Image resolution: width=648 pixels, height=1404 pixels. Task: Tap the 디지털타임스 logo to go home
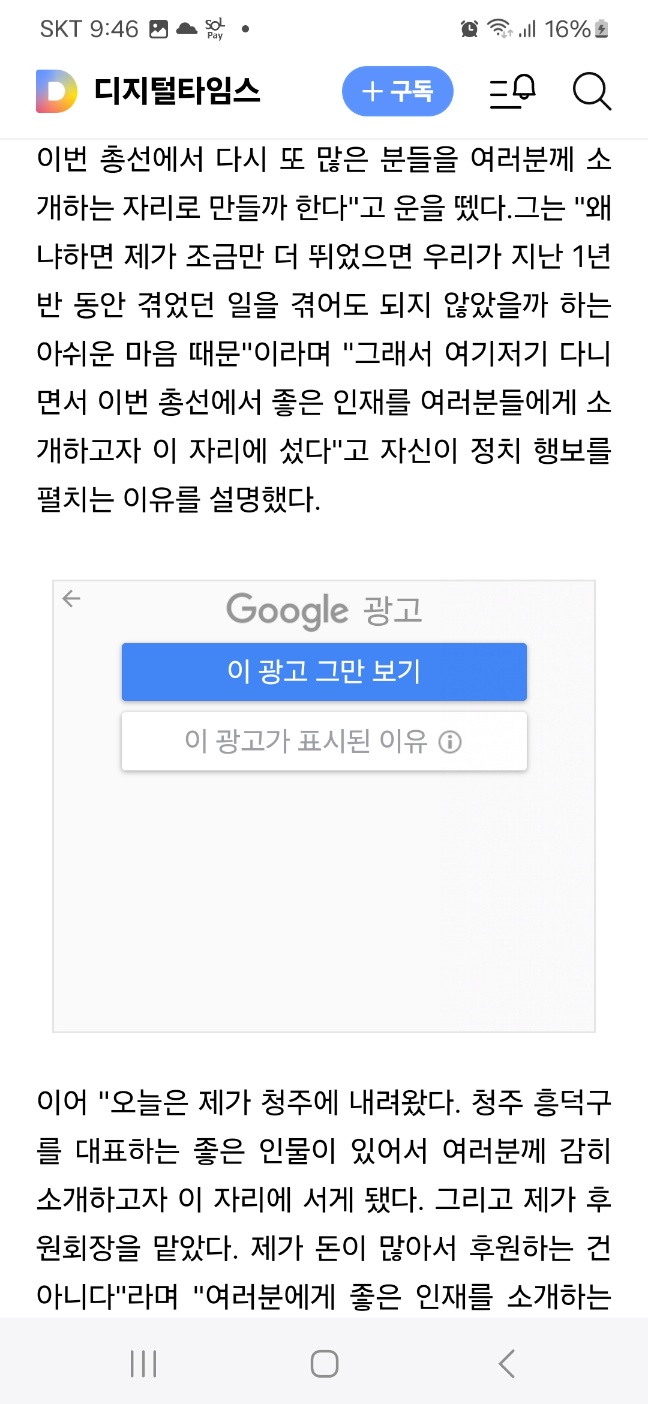148,92
